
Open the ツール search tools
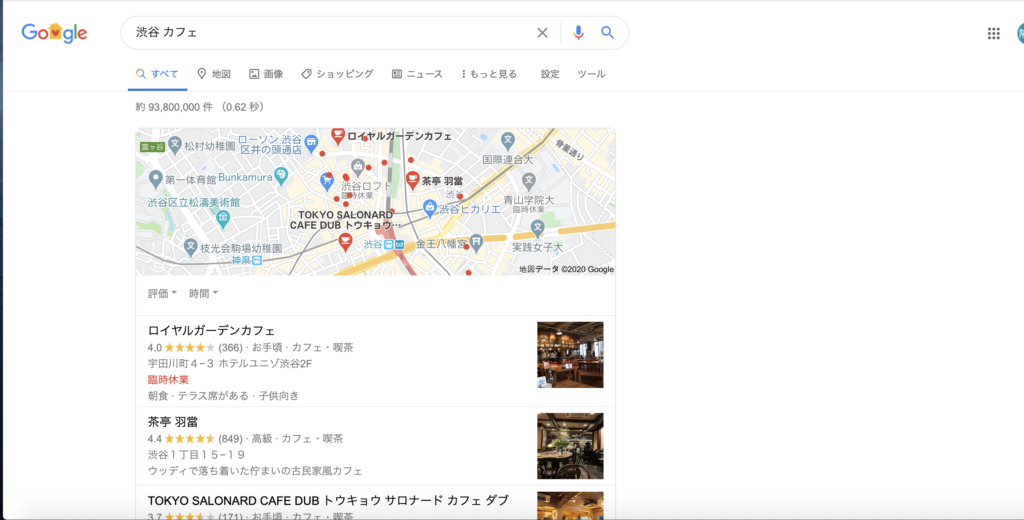pos(591,74)
